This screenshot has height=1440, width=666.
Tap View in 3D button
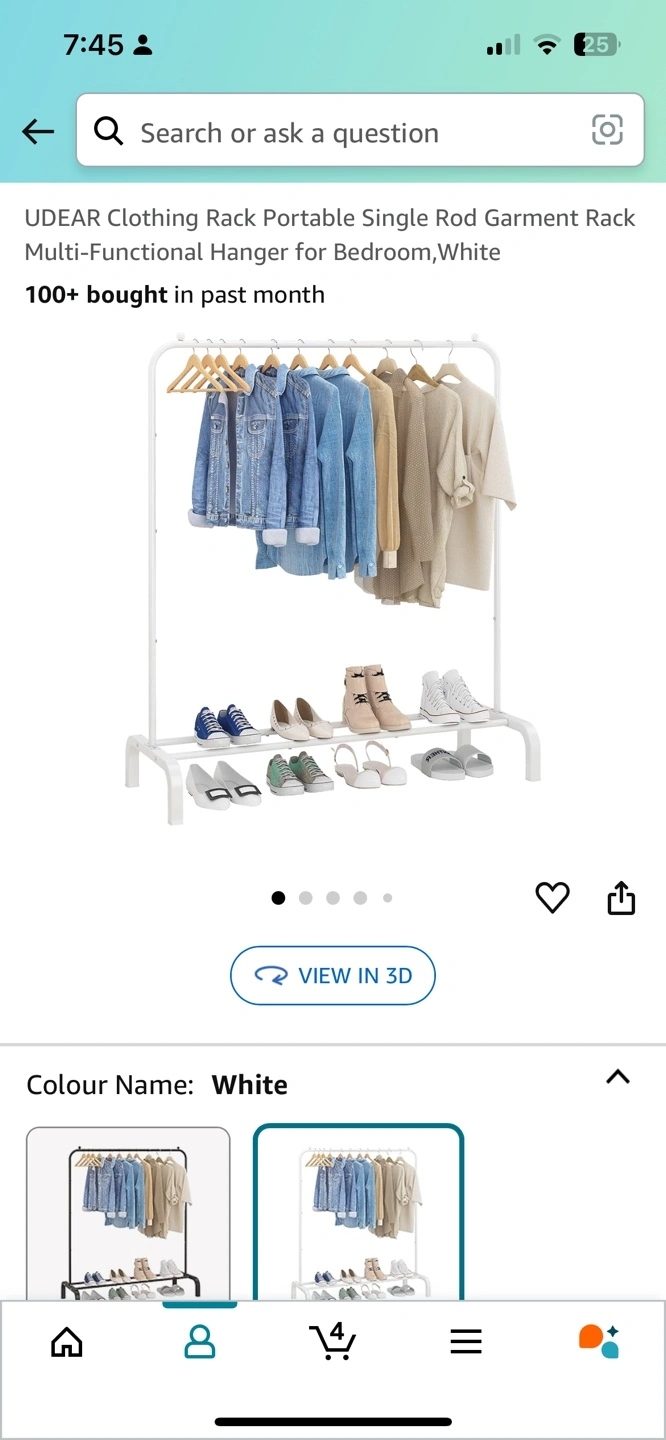(333, 975)
